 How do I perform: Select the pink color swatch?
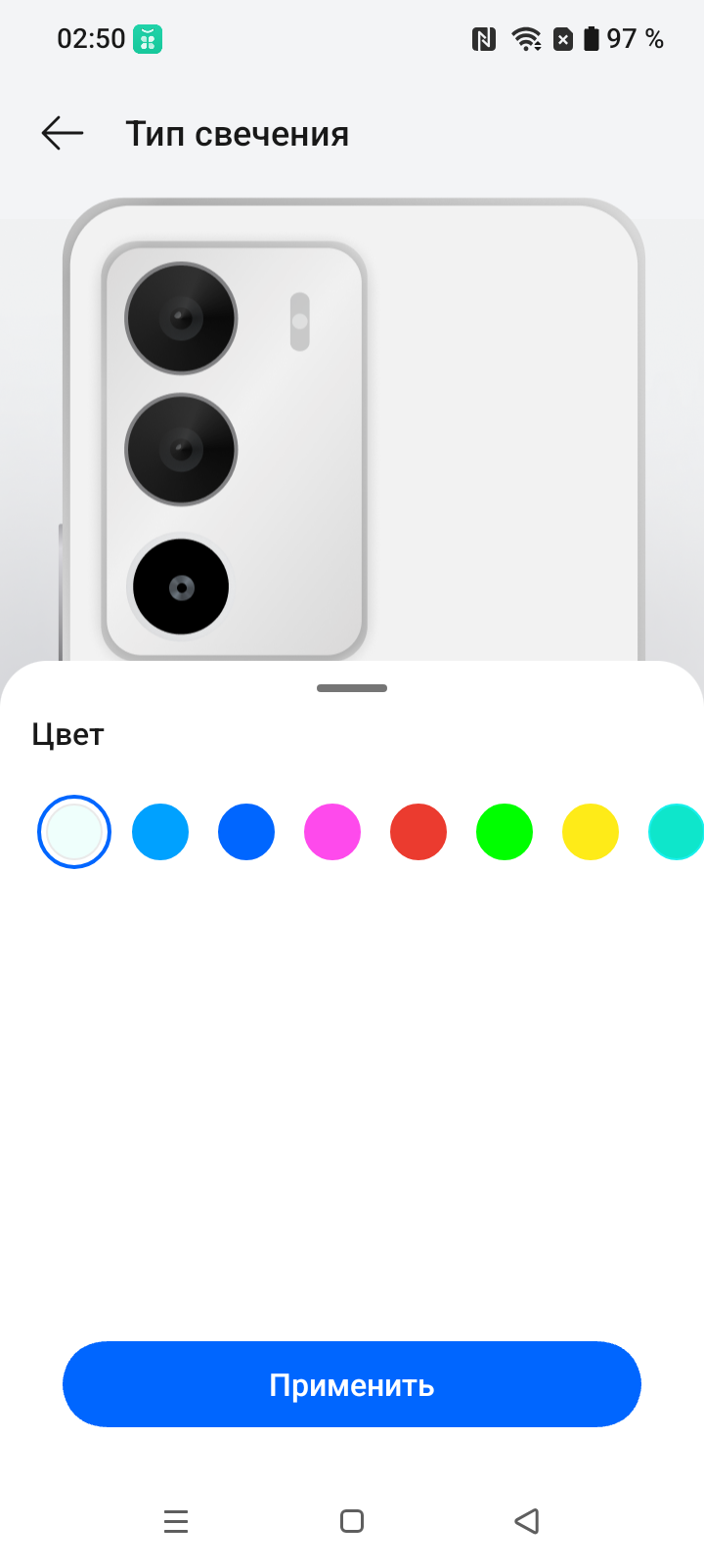pyautogui.click(x=332, y=832)
